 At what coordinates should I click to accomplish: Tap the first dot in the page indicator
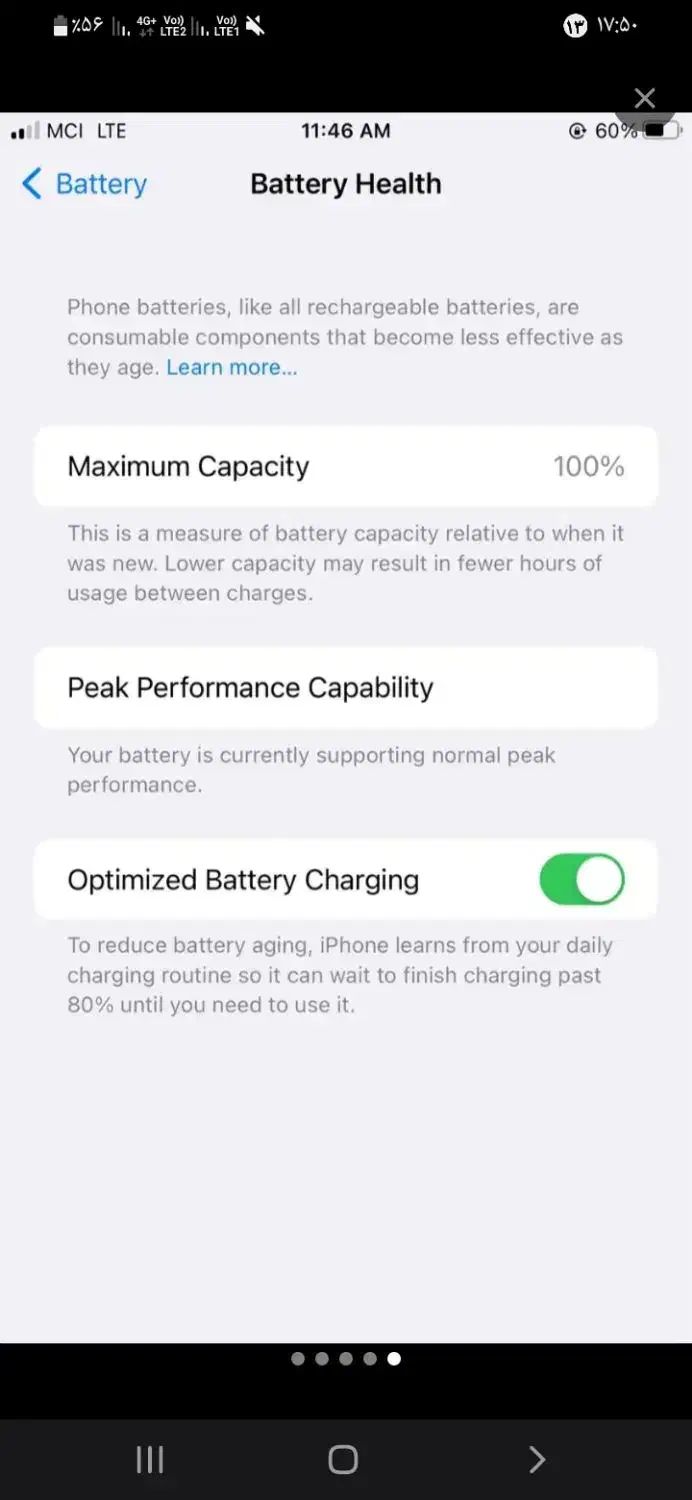click(298, 1359)
